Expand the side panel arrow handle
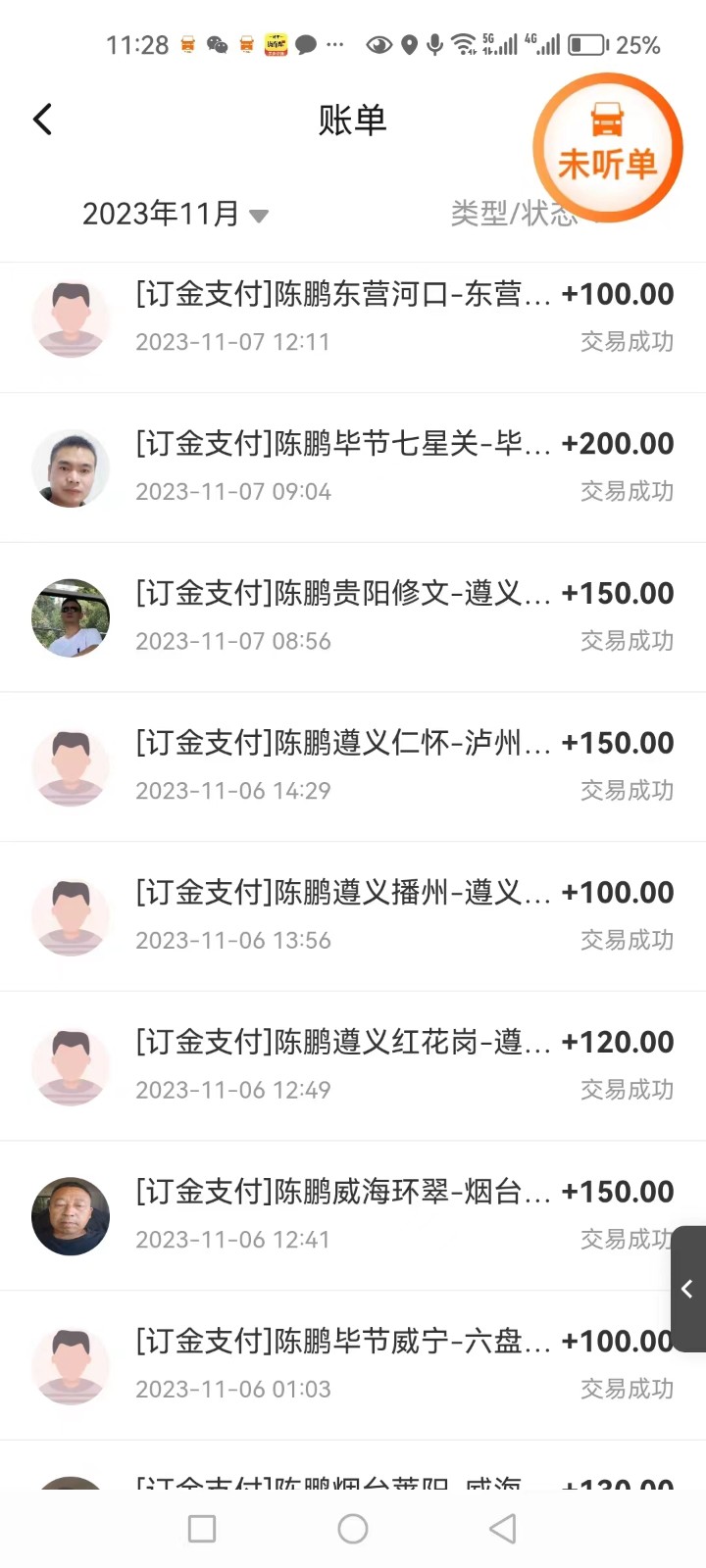The image size is (706, 1568). pyautogui.click(x=688, y=1289)
